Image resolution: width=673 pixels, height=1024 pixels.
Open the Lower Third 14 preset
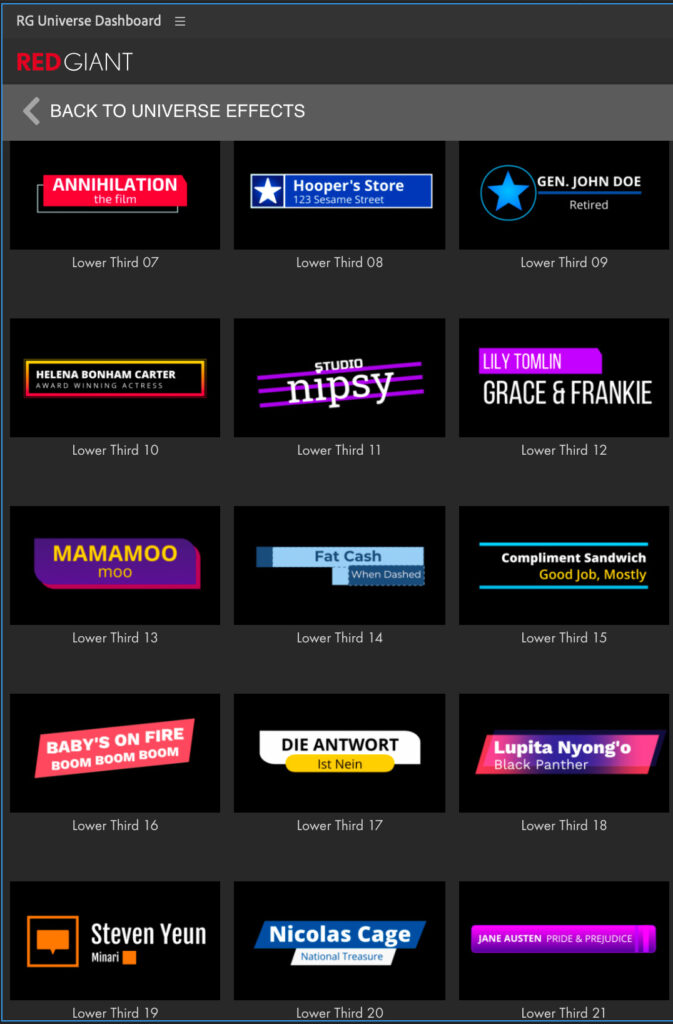[339, 565]
